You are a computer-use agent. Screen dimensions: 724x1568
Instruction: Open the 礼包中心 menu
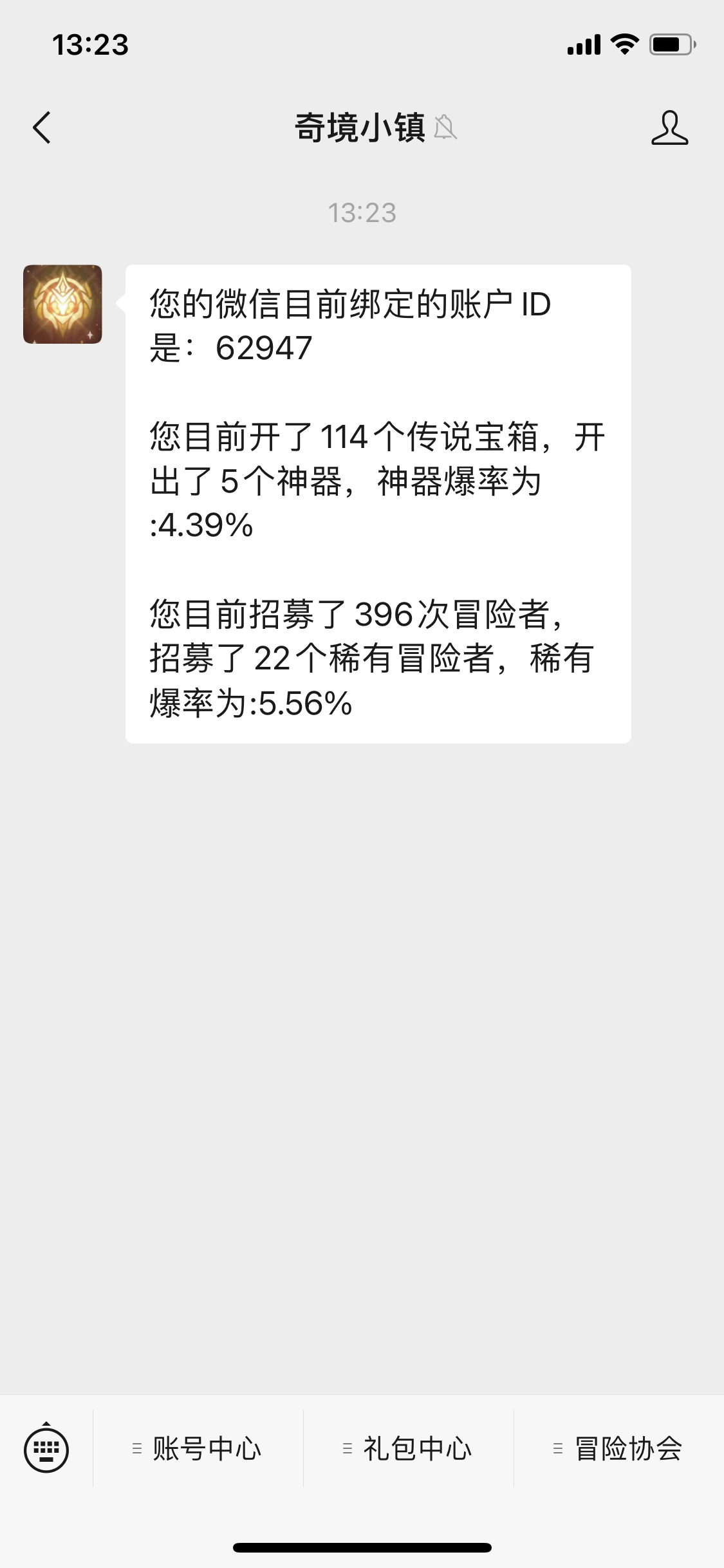(409, 1449)
